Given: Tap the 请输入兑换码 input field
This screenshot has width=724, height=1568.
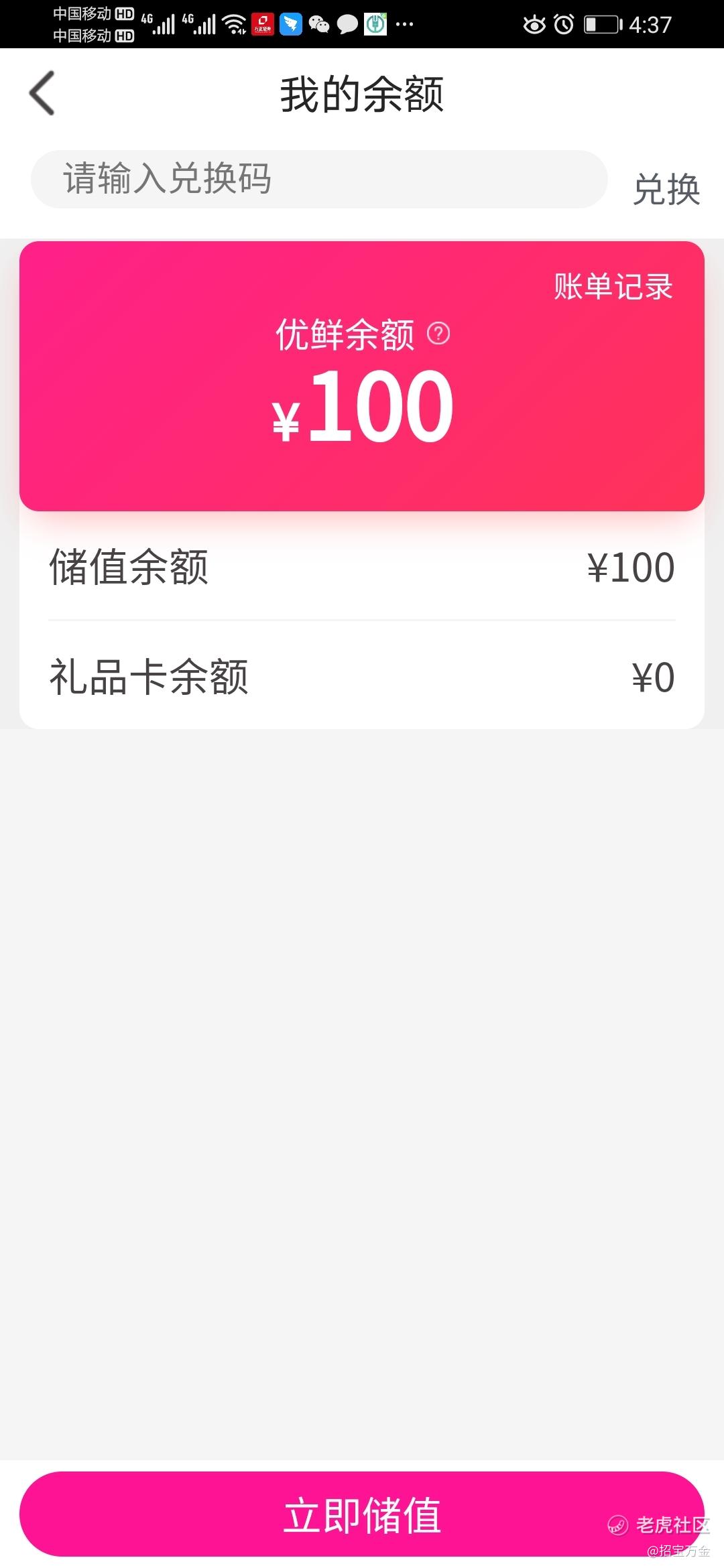Looking at the screenshot, I should click(319, 179).
